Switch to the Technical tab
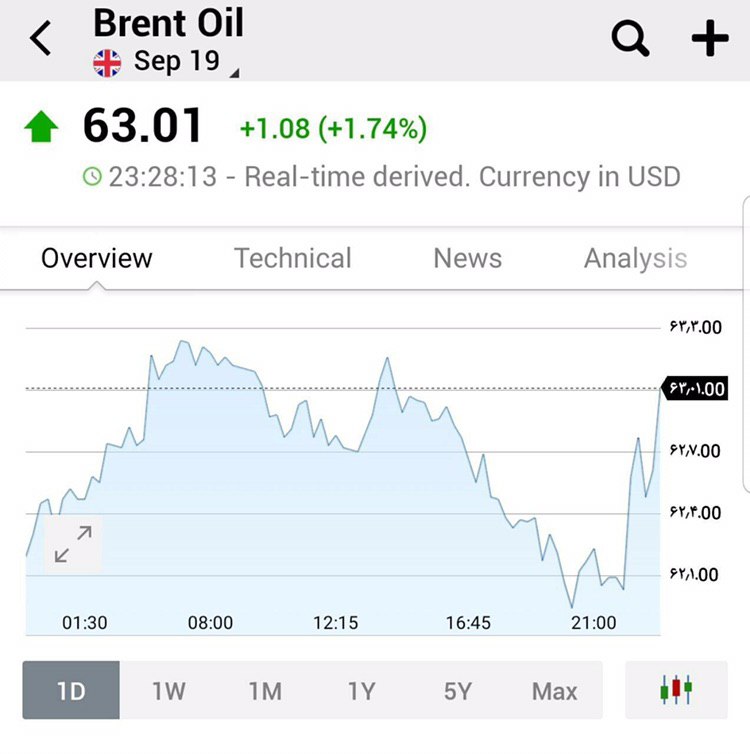750x754 pixels. (x=292, y=258)
